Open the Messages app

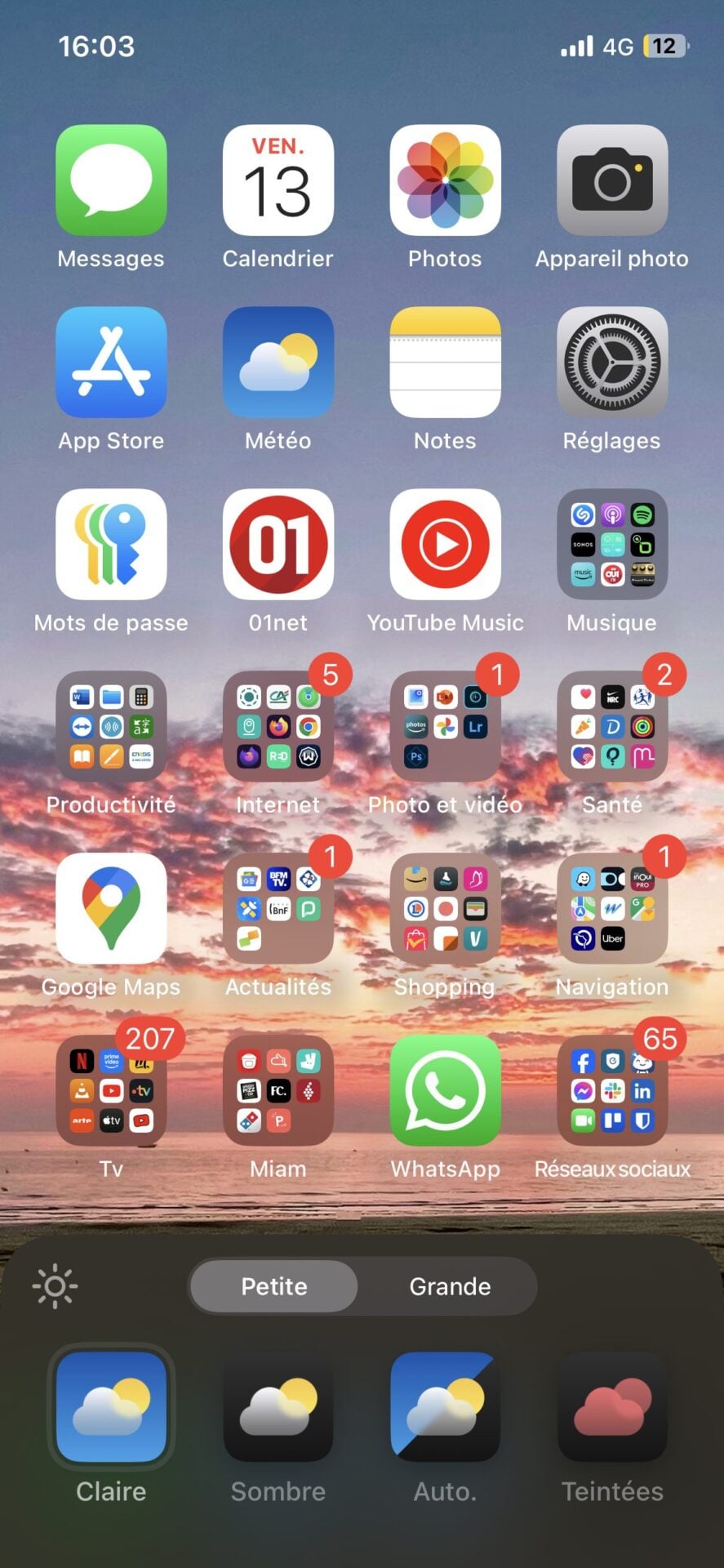(x=111, y=180)
